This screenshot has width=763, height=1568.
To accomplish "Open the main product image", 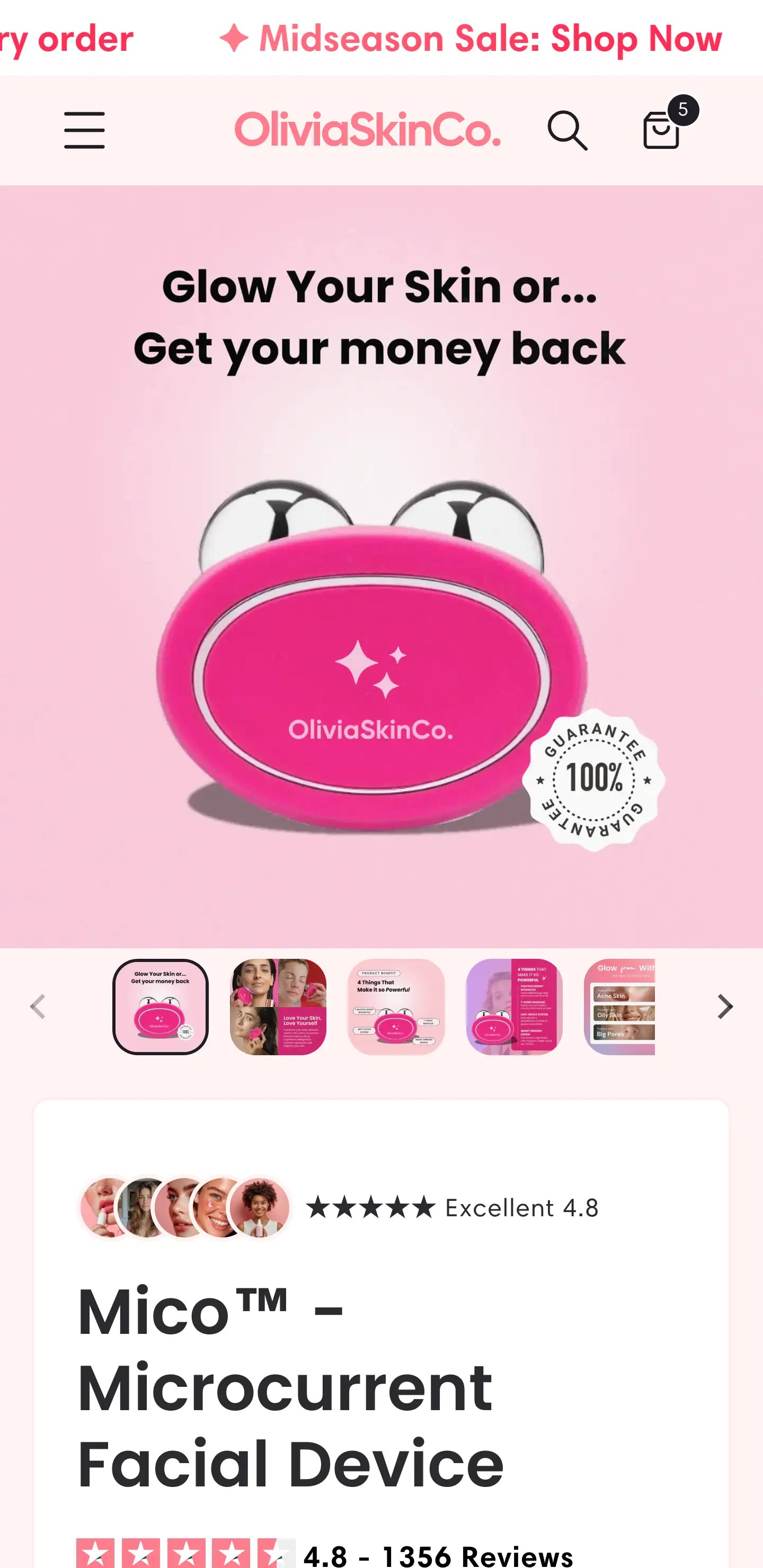I will click(381, 566).
